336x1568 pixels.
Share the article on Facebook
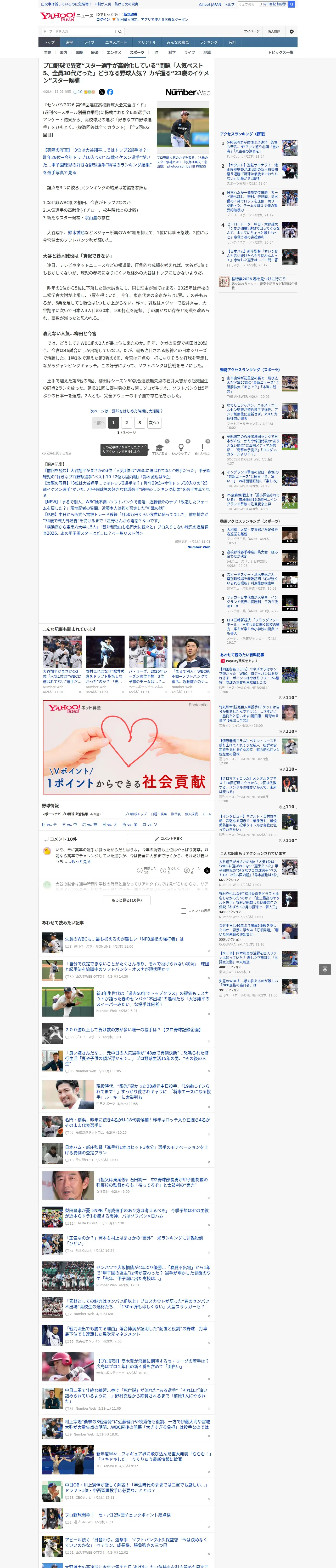coord(110,92)
